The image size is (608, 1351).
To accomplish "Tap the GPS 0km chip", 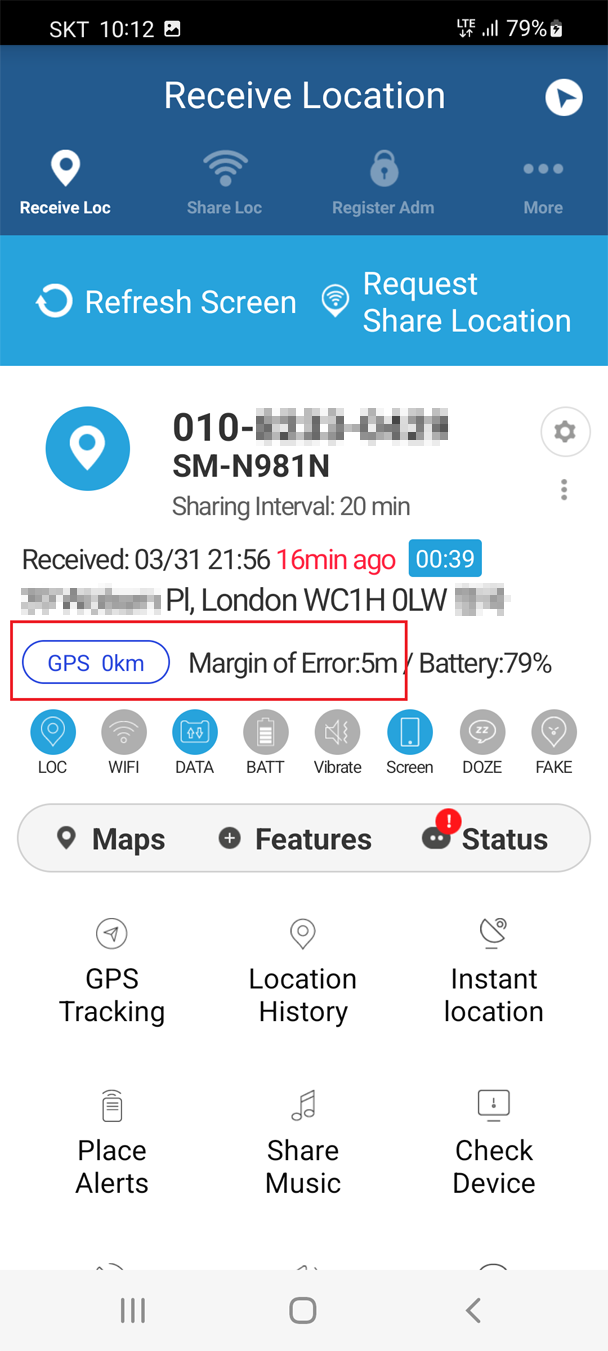I will [x=96, y=662].
